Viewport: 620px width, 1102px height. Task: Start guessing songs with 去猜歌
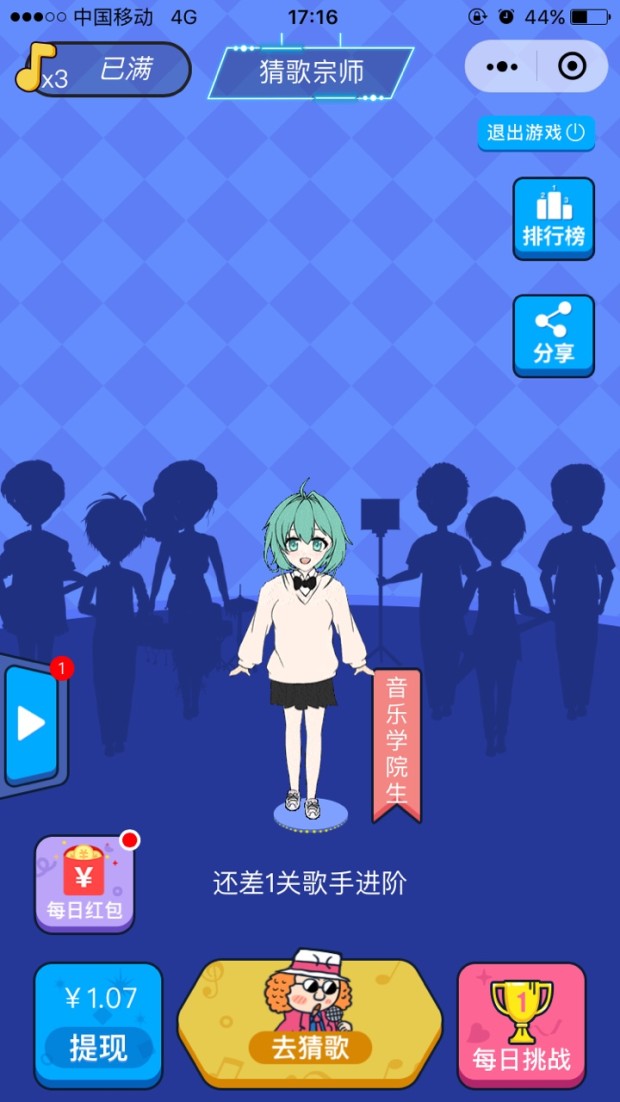point(309,1021)
